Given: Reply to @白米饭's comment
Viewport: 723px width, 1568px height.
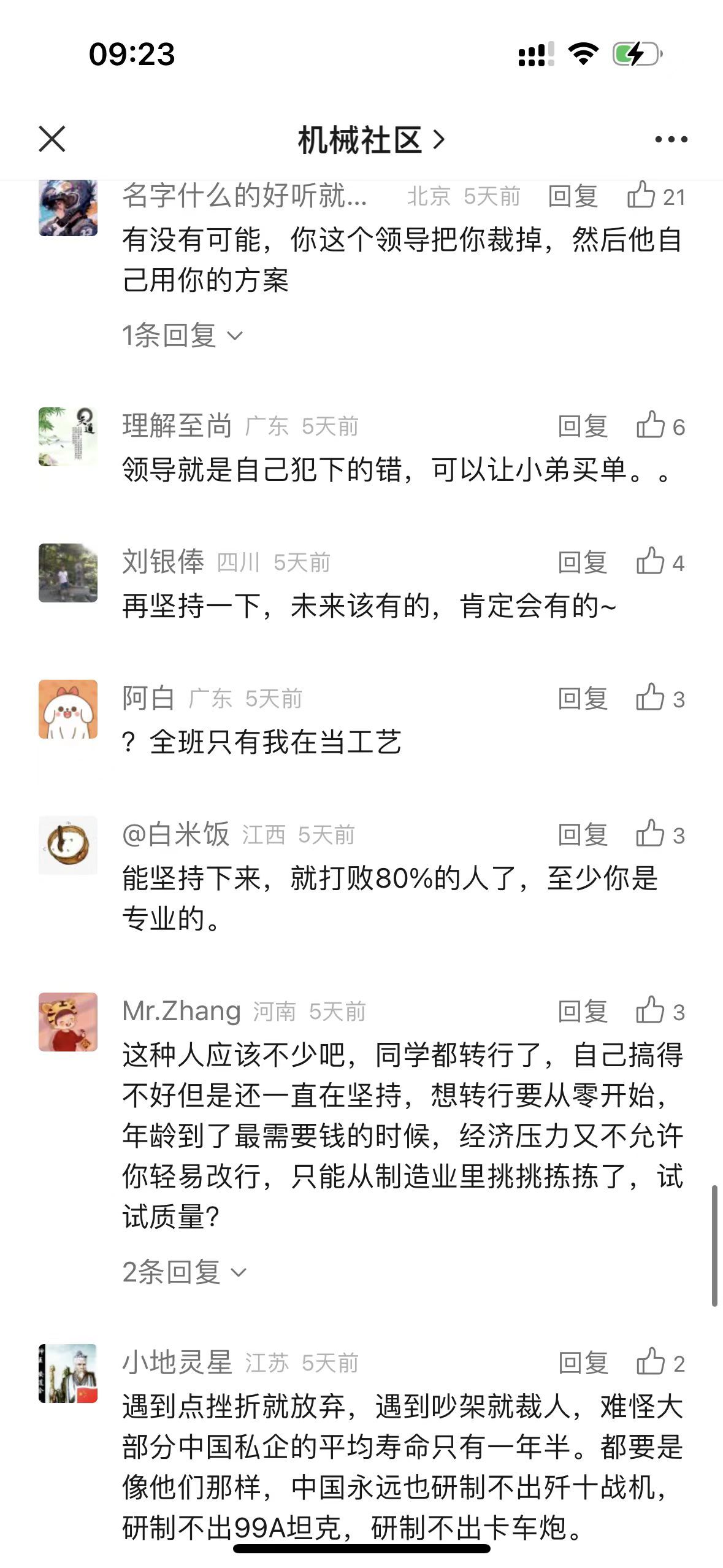Looking at the screenshot, I should [582, 834].
